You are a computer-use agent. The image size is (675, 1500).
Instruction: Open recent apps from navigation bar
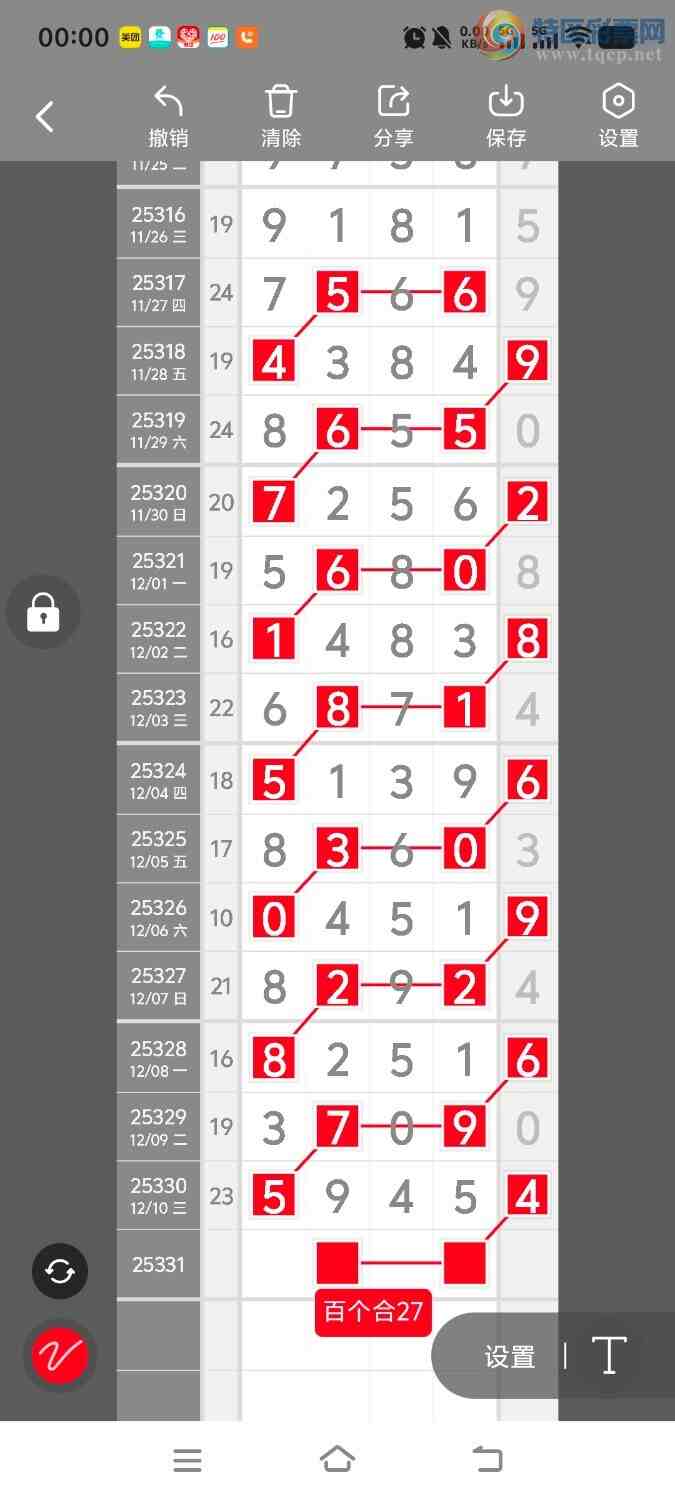pyautogui.click(x=187, y=1460)
